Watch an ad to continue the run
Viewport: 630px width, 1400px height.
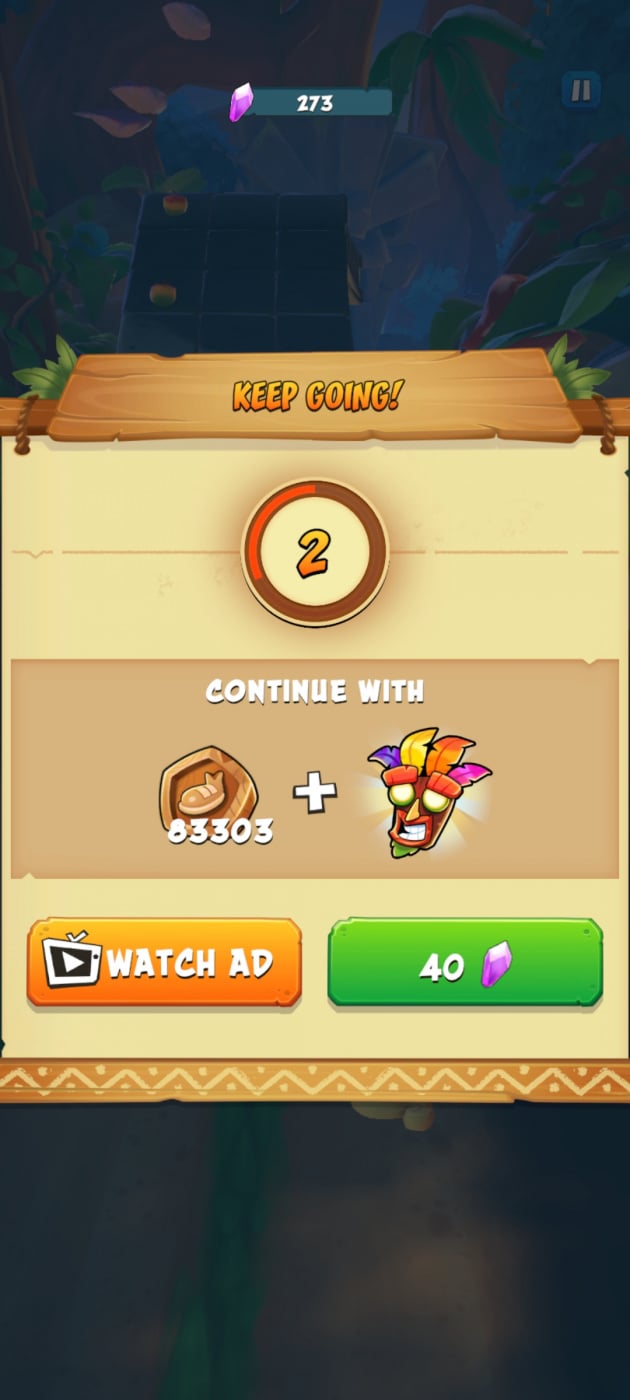coord(164,963)
